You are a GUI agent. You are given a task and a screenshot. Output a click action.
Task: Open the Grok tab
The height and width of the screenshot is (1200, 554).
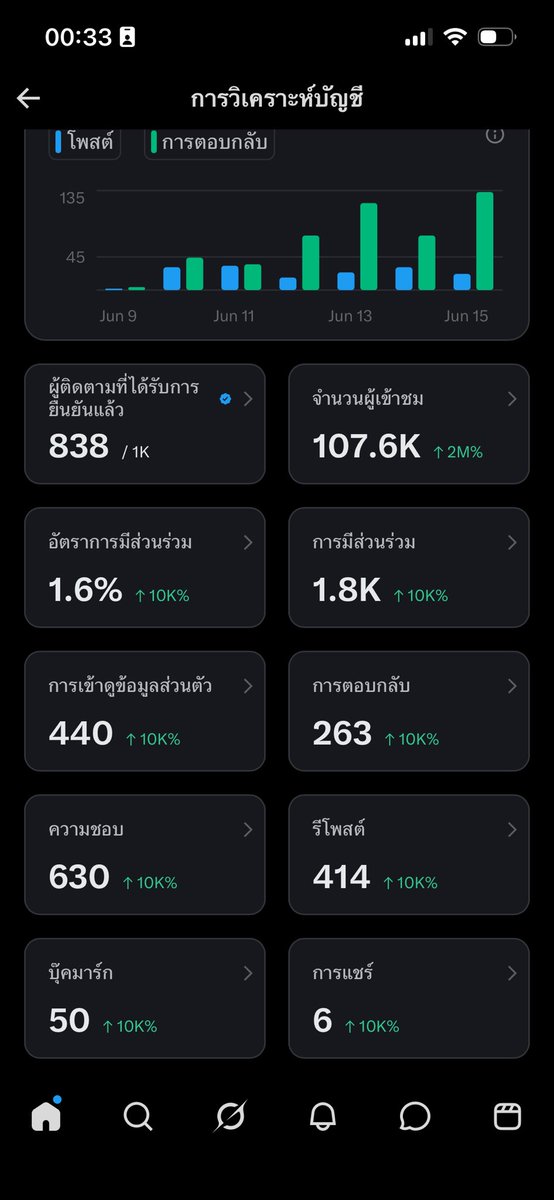pos(230,1116)
